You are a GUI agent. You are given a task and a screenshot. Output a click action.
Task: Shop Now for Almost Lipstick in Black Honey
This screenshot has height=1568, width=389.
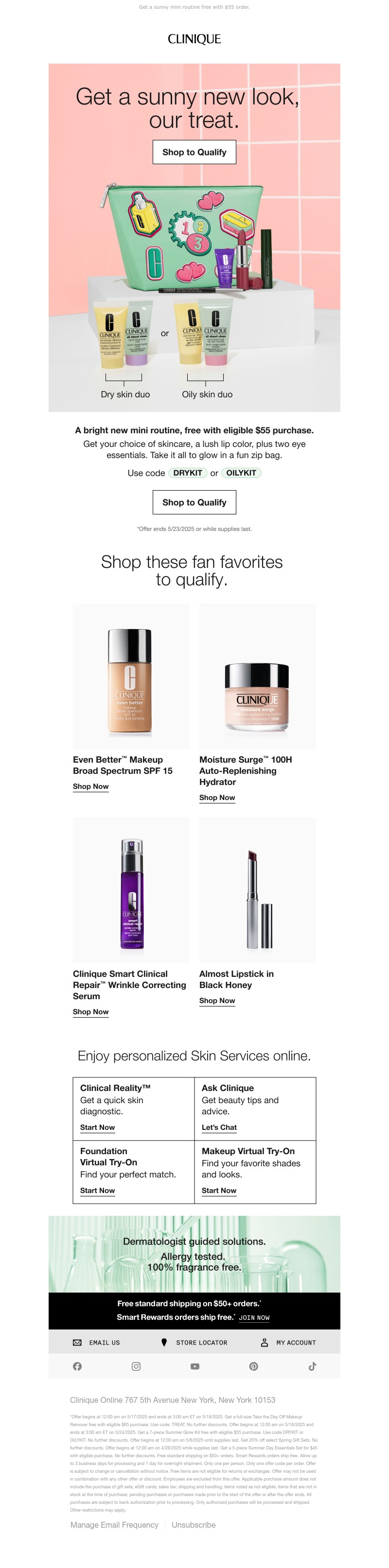(217, 1001)
